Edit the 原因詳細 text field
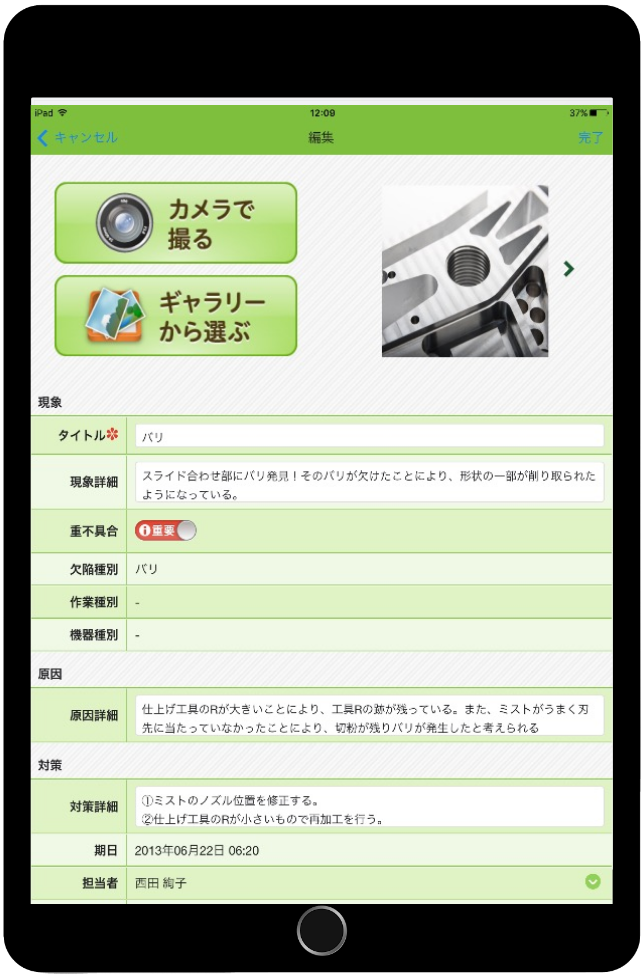642x978 pixels. click(x=369, y=716)
